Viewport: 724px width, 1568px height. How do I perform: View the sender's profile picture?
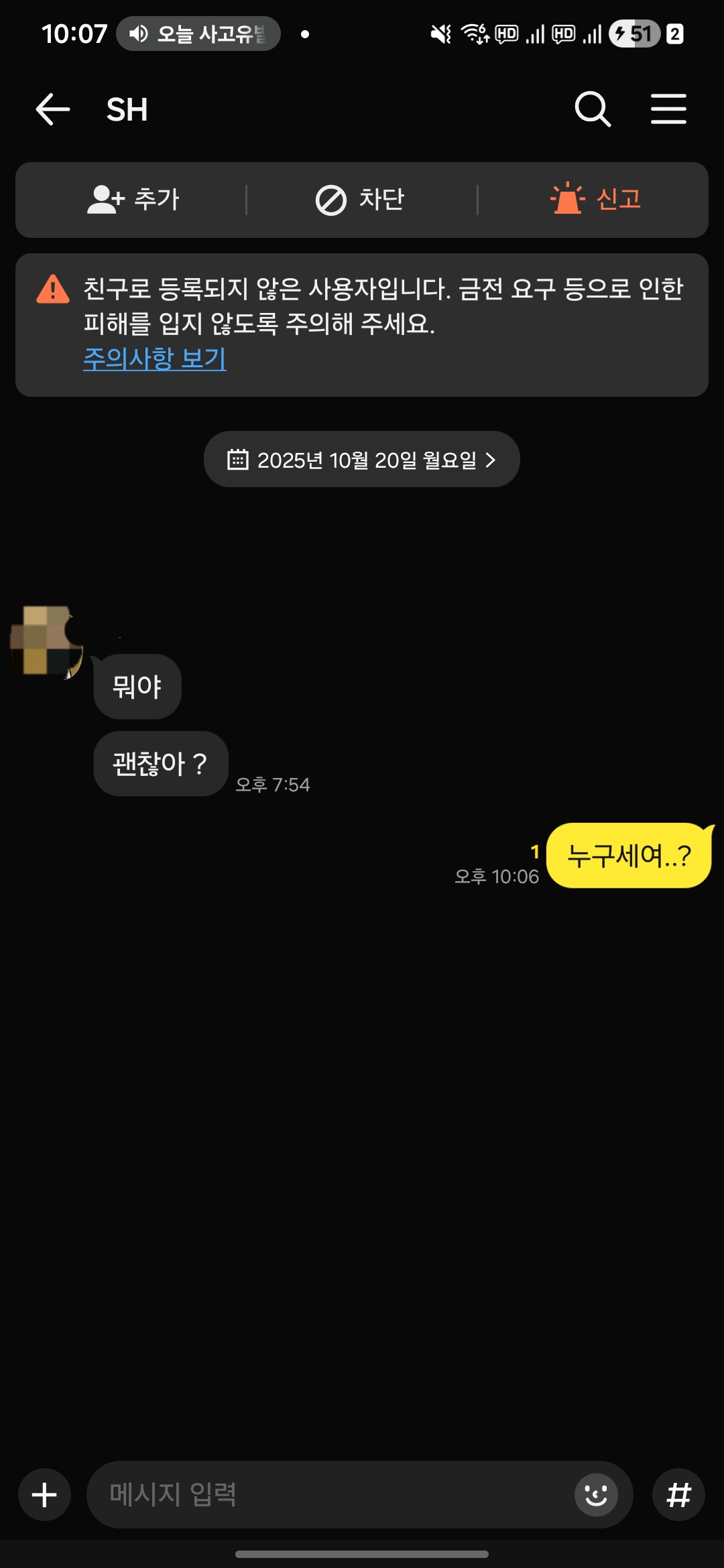(x=47, y=641)
